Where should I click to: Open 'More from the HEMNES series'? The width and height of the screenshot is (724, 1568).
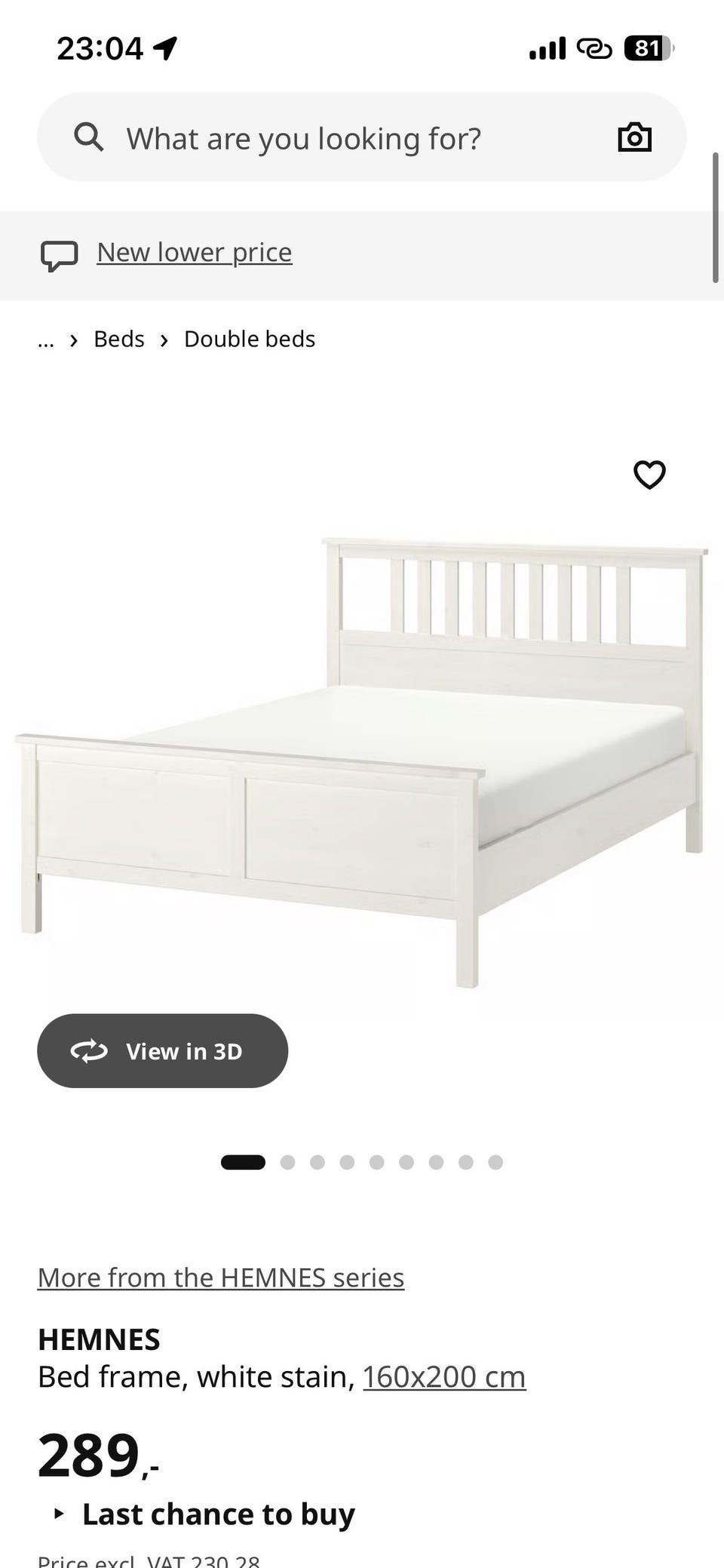(x=221, y=1277)
